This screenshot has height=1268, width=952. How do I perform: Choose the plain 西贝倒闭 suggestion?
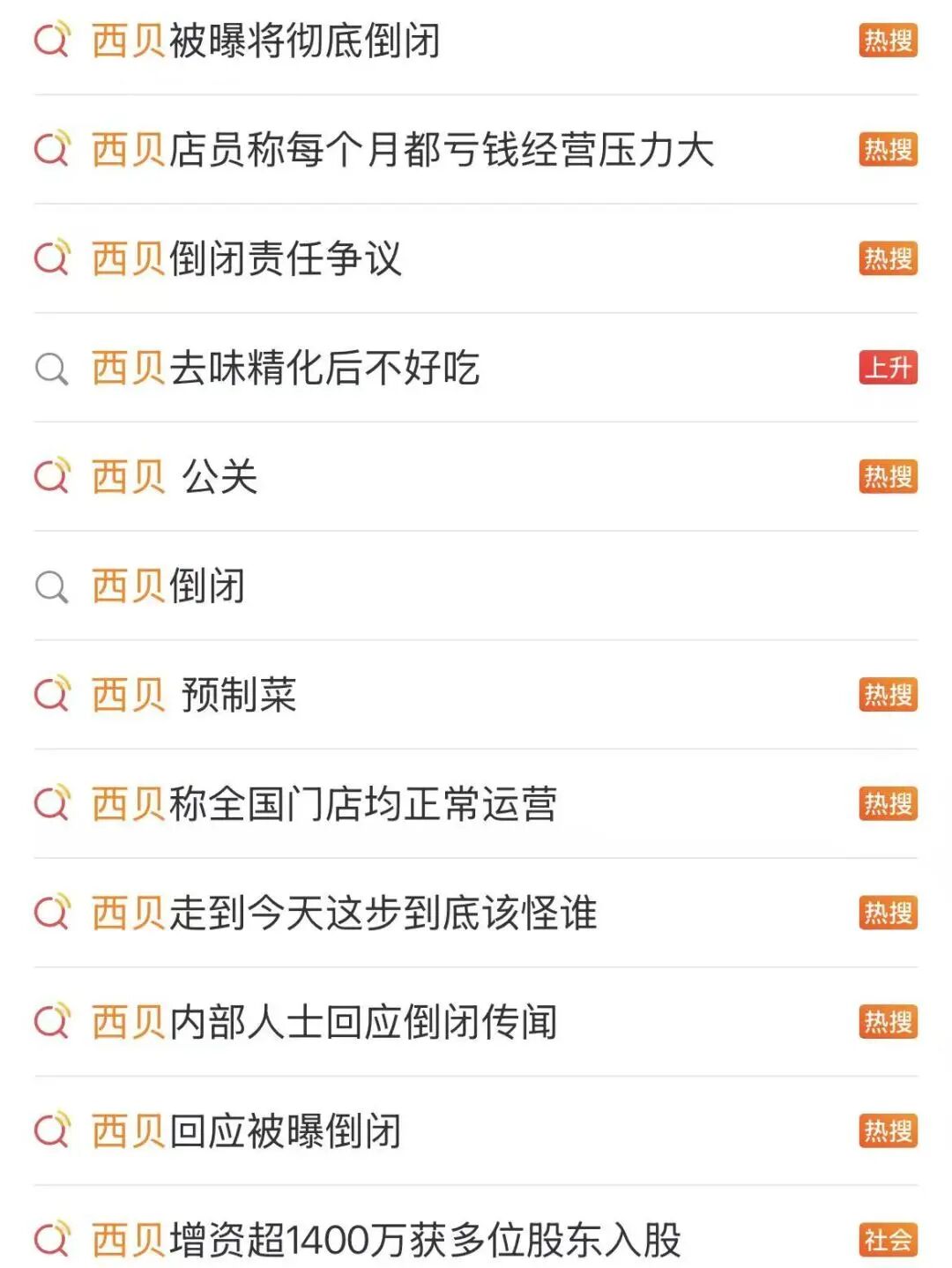click(x=476, y=586)
